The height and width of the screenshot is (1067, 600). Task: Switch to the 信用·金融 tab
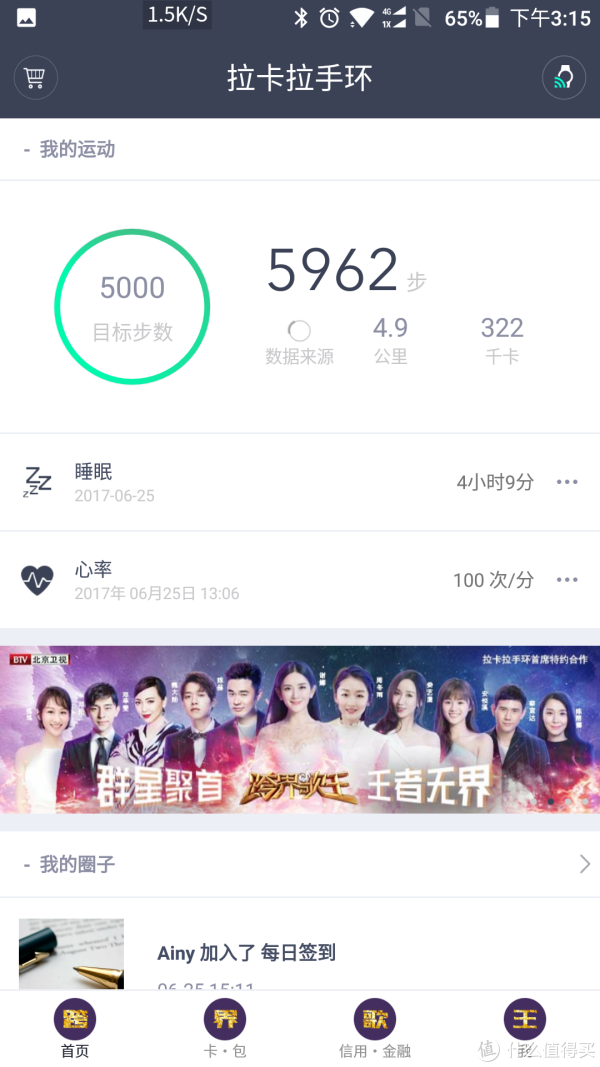374,1029
